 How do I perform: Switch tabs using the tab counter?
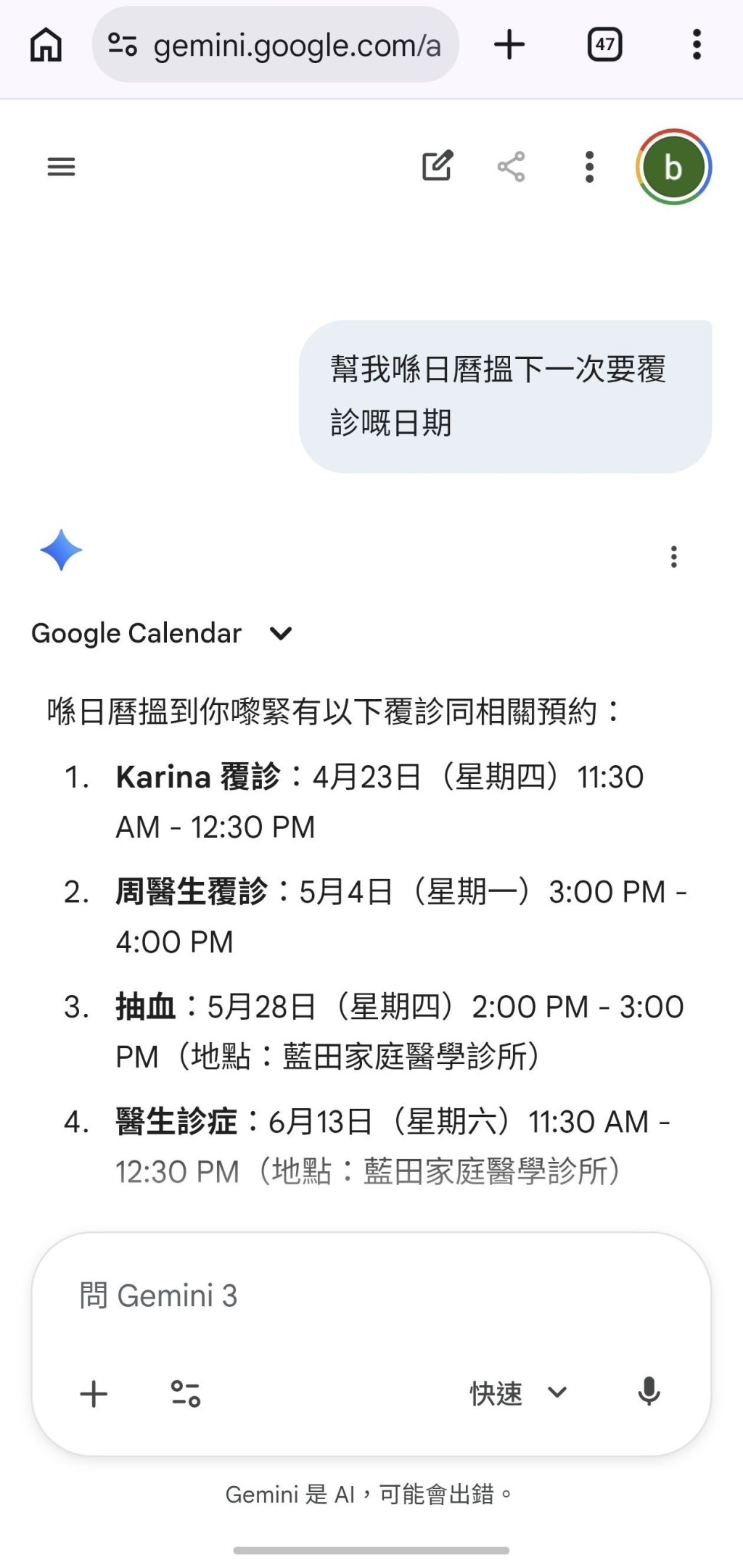click(x=606, y=44)
